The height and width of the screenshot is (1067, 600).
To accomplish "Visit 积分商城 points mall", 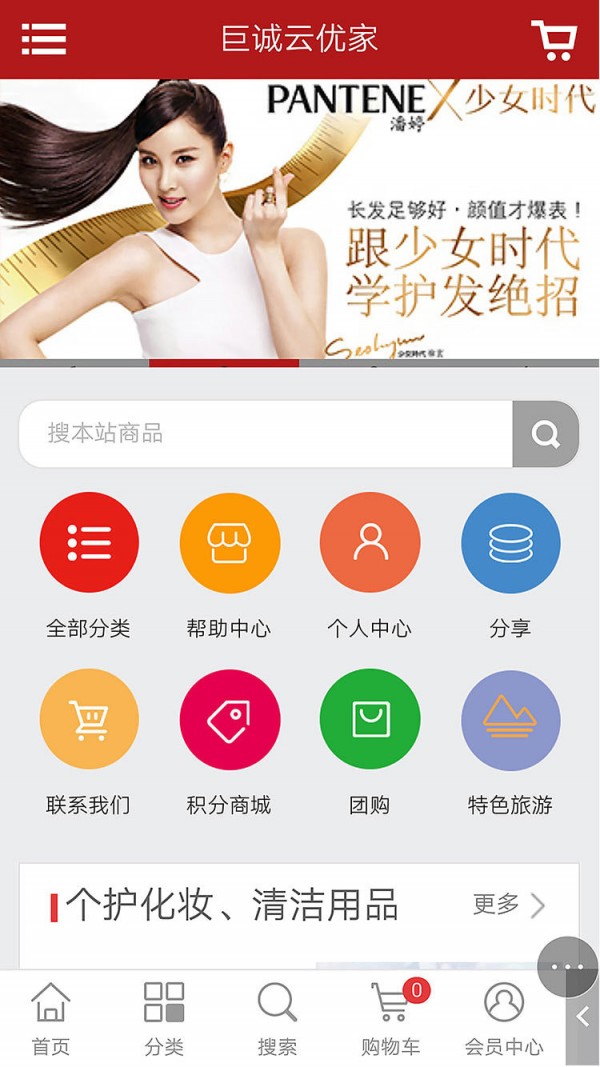I will pyautogui.click(x=229, y=719).
